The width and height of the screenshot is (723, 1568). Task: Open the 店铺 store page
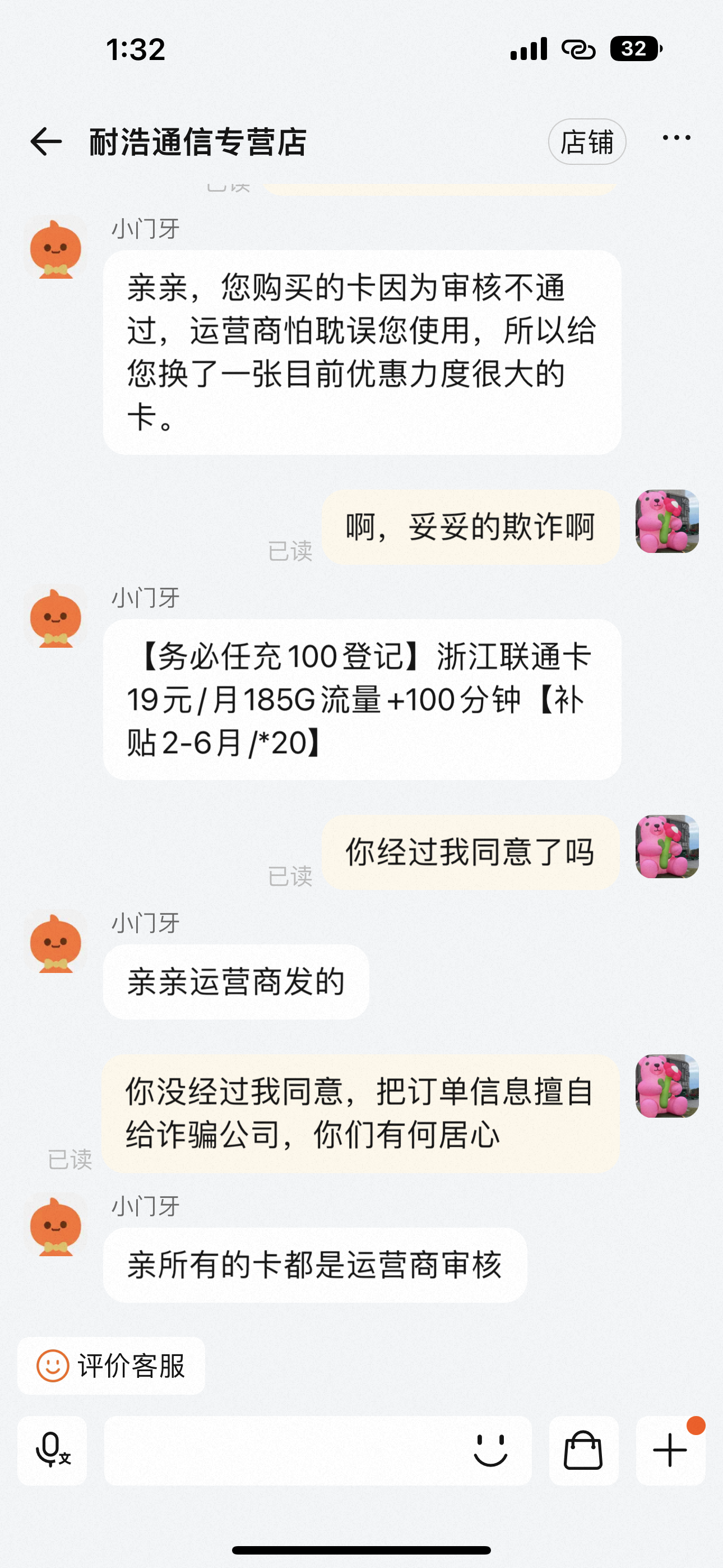click(x=587, y=142)
